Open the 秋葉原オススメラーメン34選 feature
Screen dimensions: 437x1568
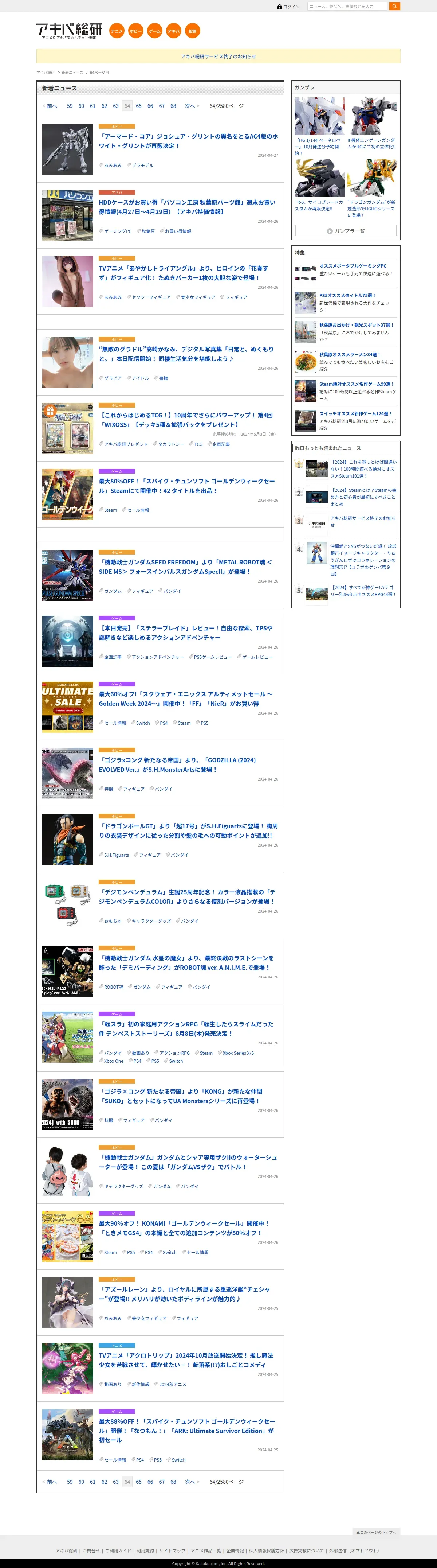pyautogui.click(x=350, y=354)
